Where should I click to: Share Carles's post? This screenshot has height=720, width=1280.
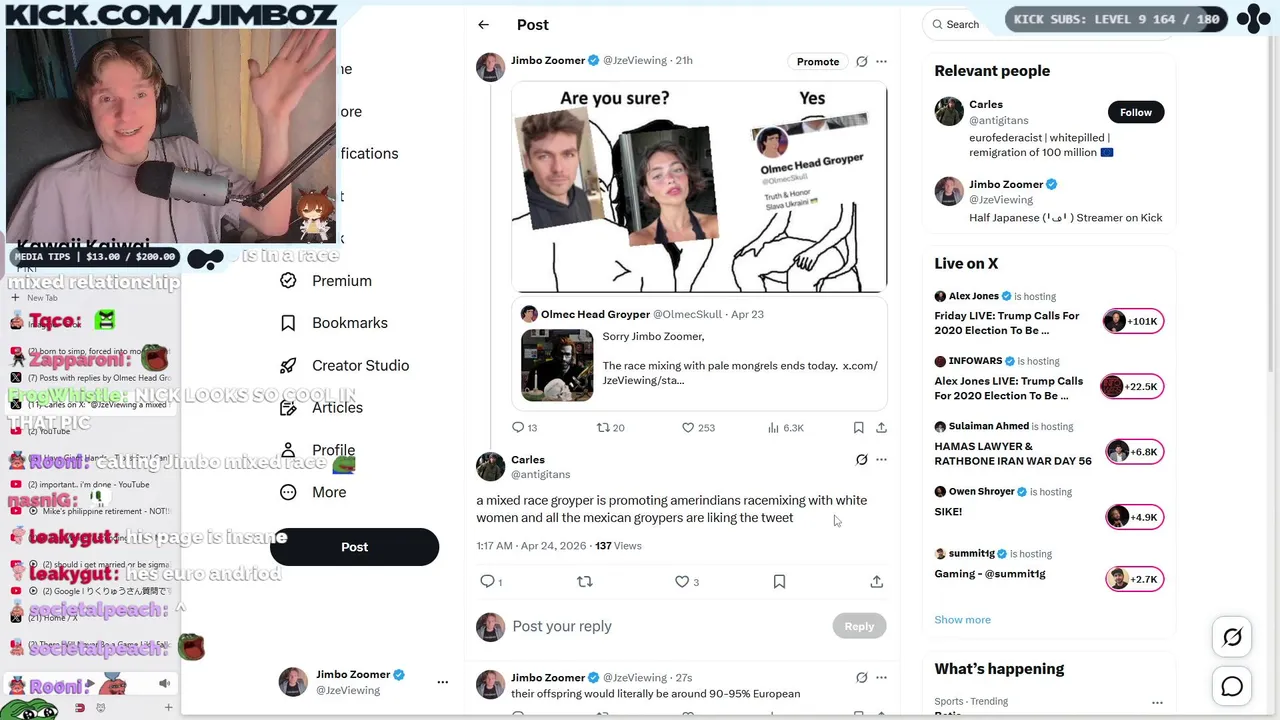point(876,581)
